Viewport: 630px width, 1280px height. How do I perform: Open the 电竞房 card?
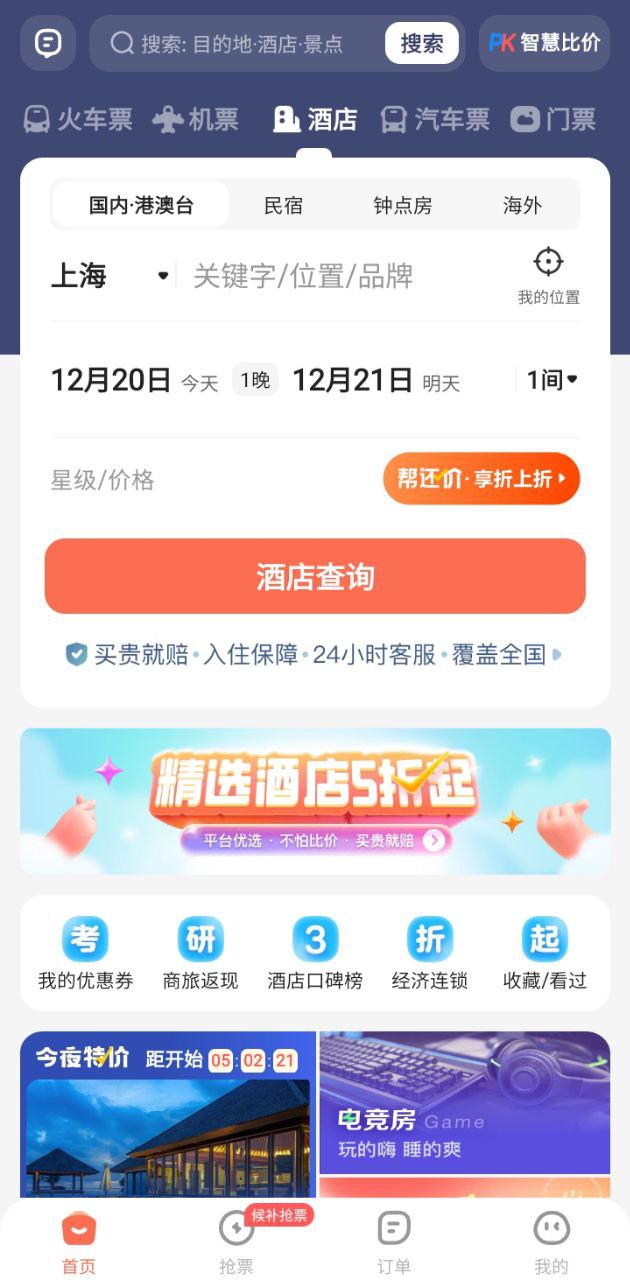pos(465,1102)
